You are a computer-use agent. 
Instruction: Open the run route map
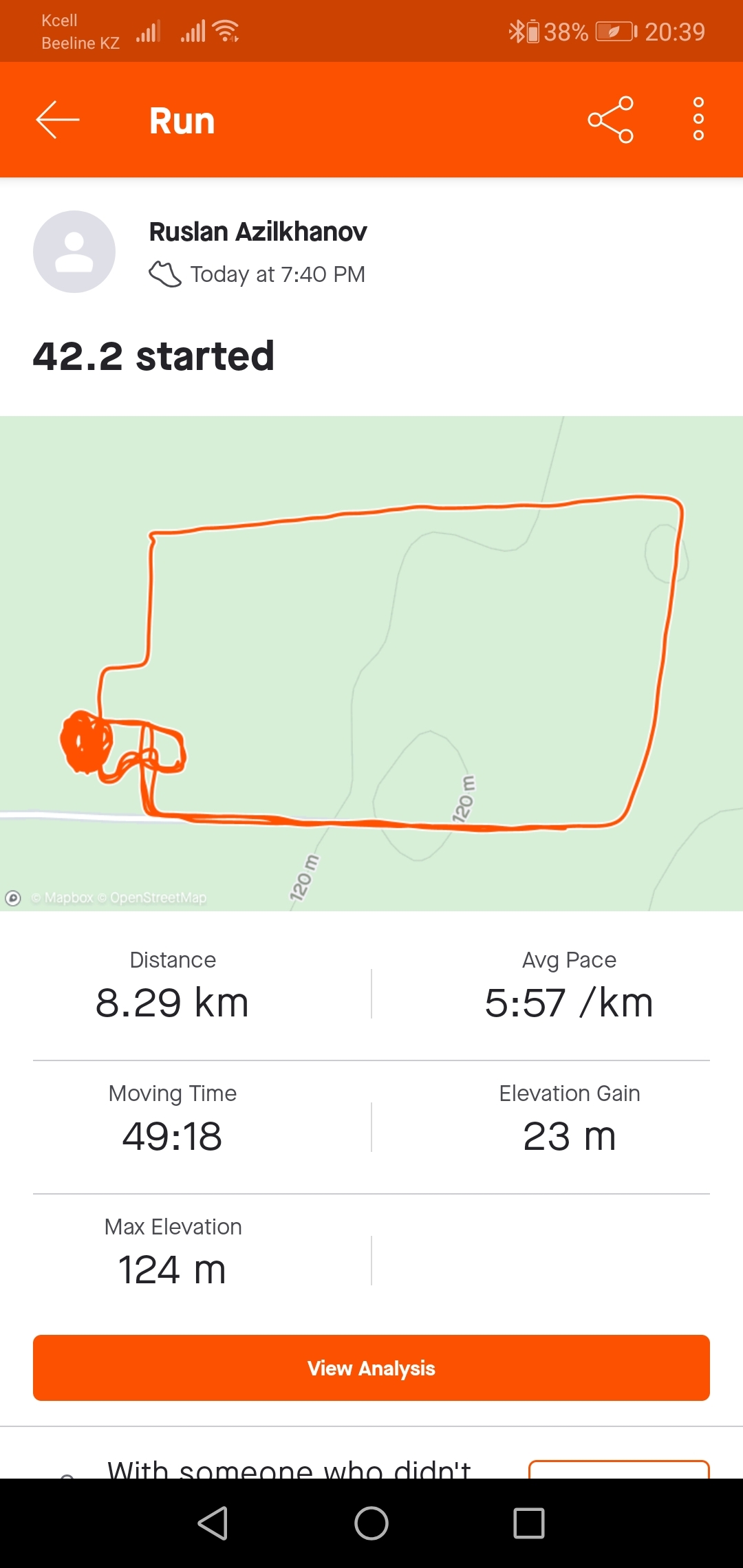(371, 663)
